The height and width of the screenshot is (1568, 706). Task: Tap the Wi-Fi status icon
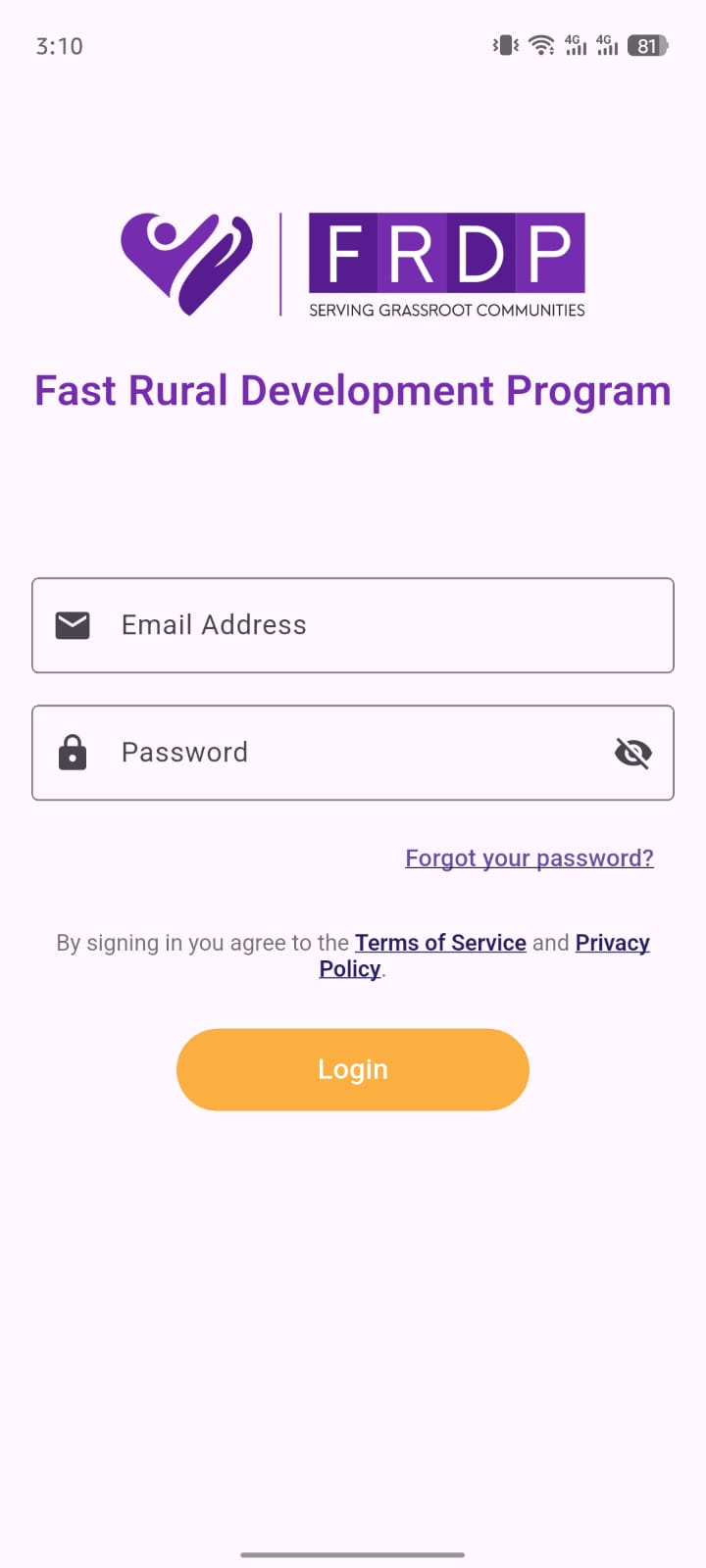(541, 45)
